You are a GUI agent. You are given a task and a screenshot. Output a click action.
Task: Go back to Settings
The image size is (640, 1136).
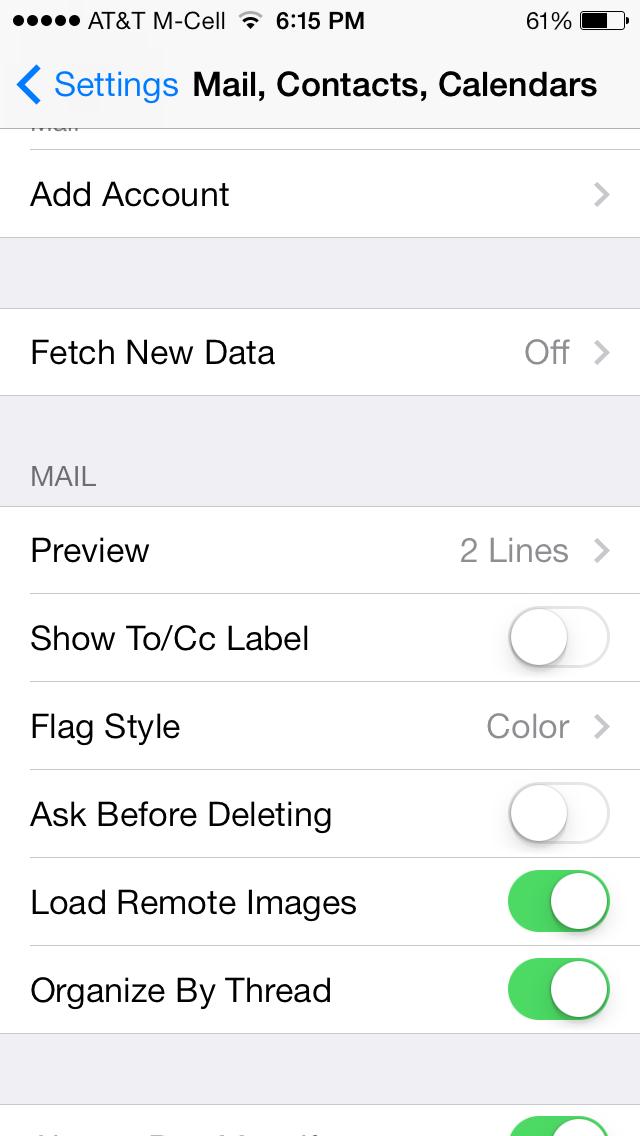pyautogui.click(x=98, y=85)
